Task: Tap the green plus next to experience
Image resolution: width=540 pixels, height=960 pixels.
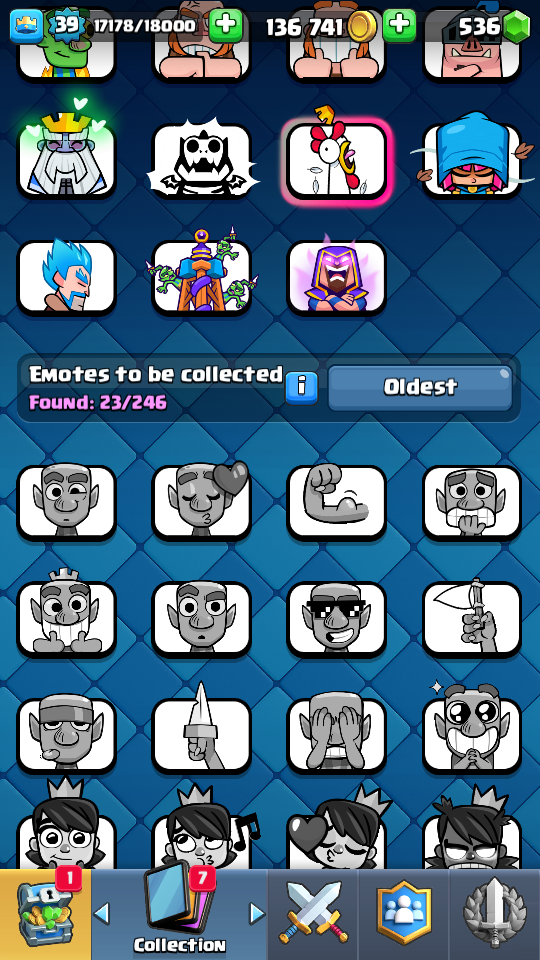Action: pos(226,25)
